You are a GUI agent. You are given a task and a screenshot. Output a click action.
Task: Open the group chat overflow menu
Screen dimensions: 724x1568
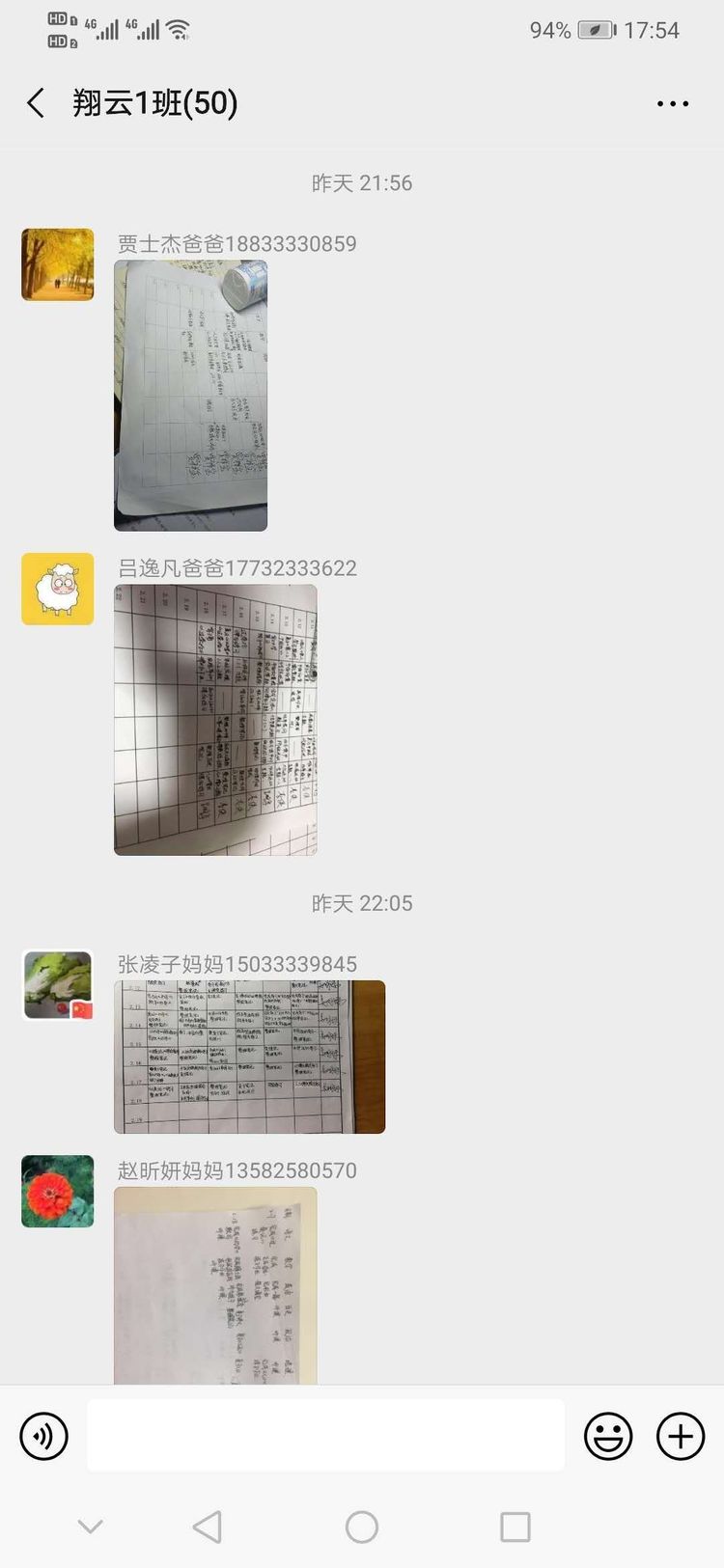pos(672,103)
